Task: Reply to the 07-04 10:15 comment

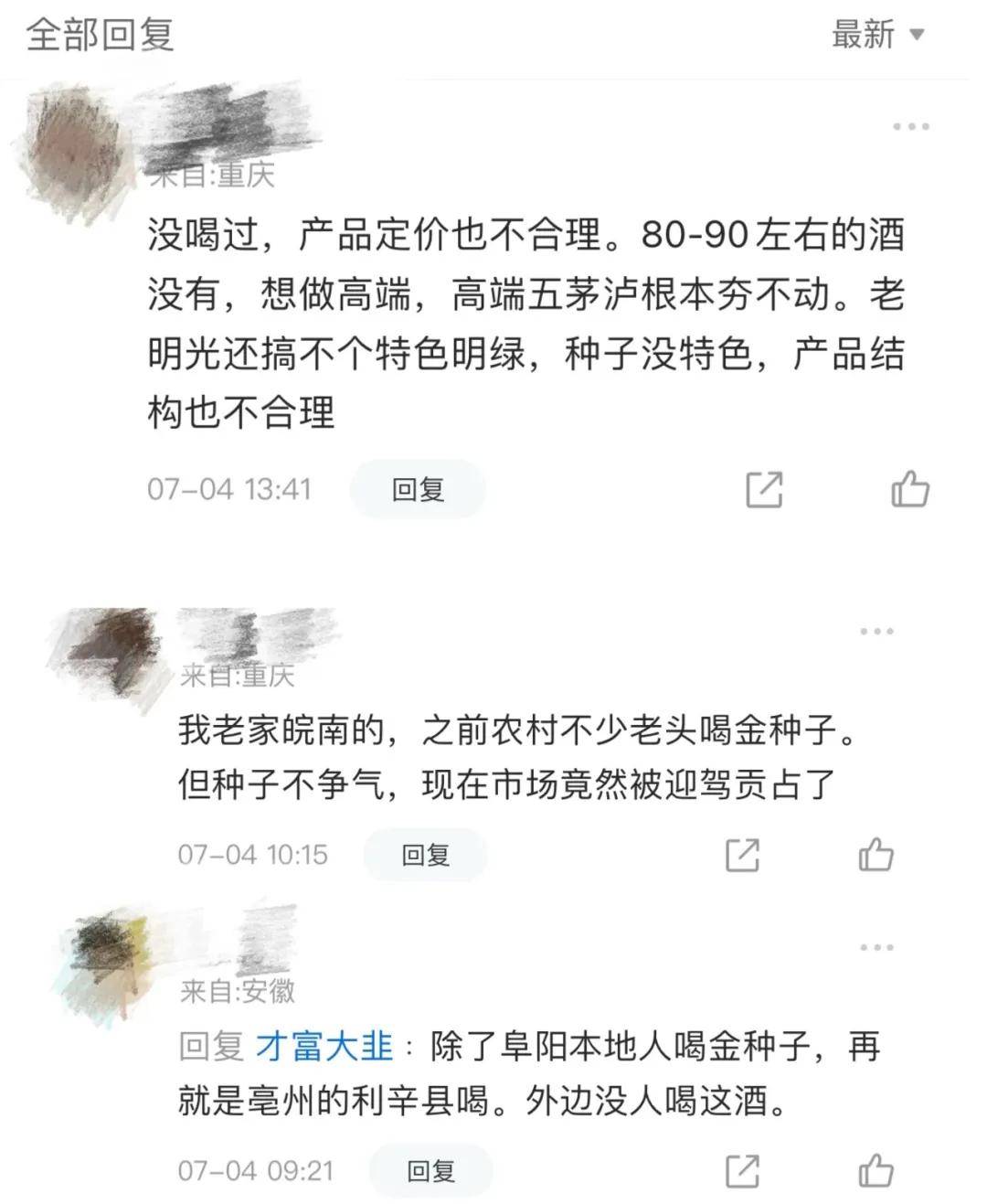Action: [426, 855]
